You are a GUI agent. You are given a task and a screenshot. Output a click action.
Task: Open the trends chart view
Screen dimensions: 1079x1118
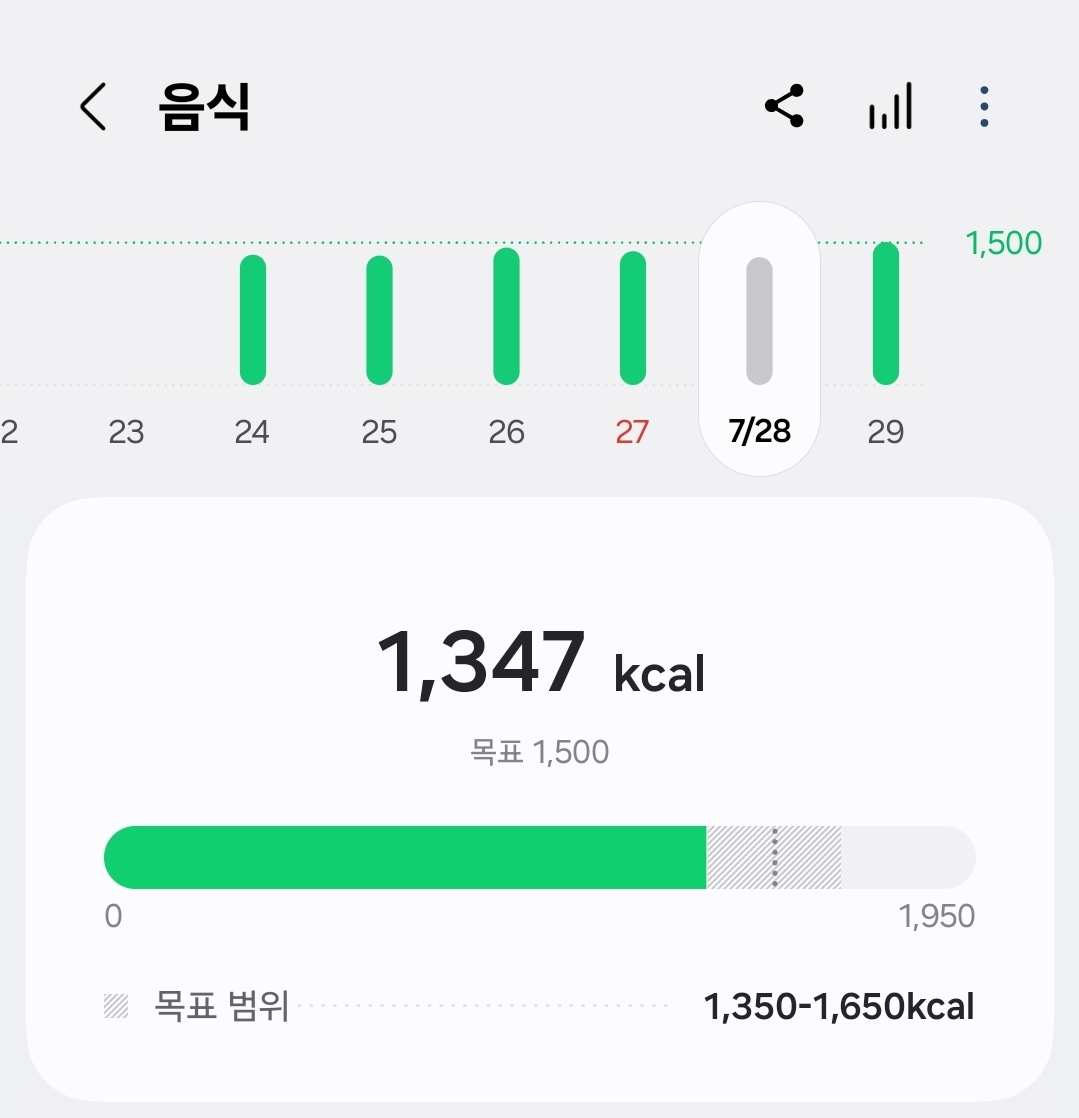(x=889, y=106)
